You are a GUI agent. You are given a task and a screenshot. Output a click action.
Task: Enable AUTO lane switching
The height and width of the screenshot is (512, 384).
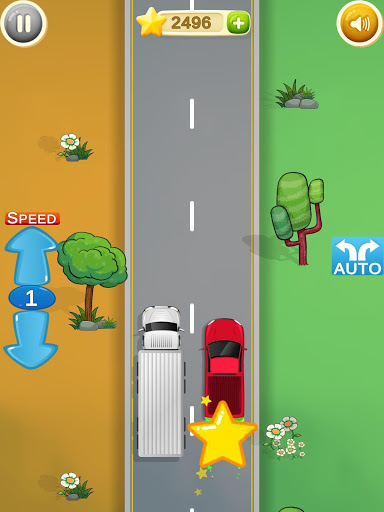tap(357, 256)
